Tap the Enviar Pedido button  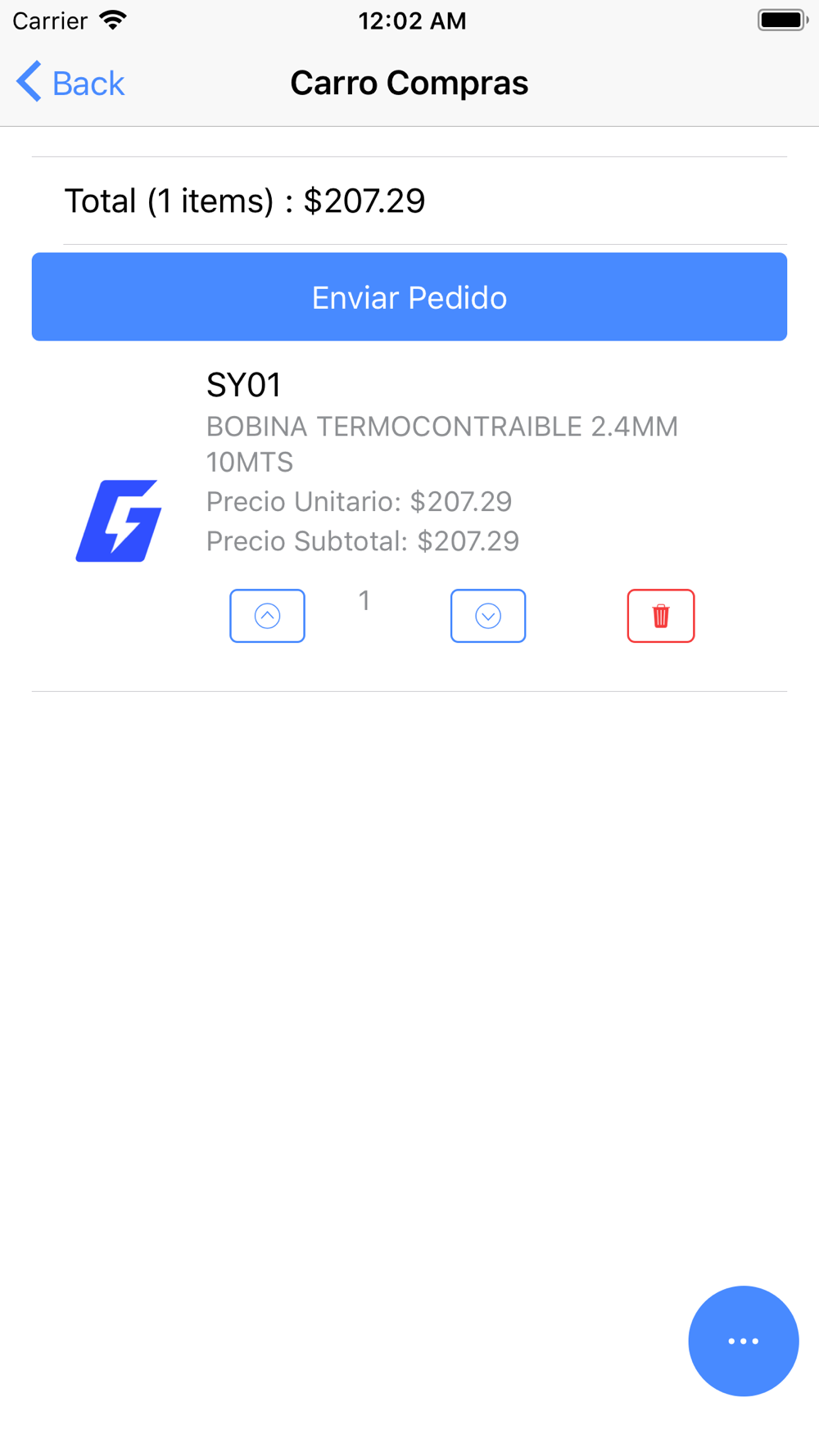pos(409,297)
